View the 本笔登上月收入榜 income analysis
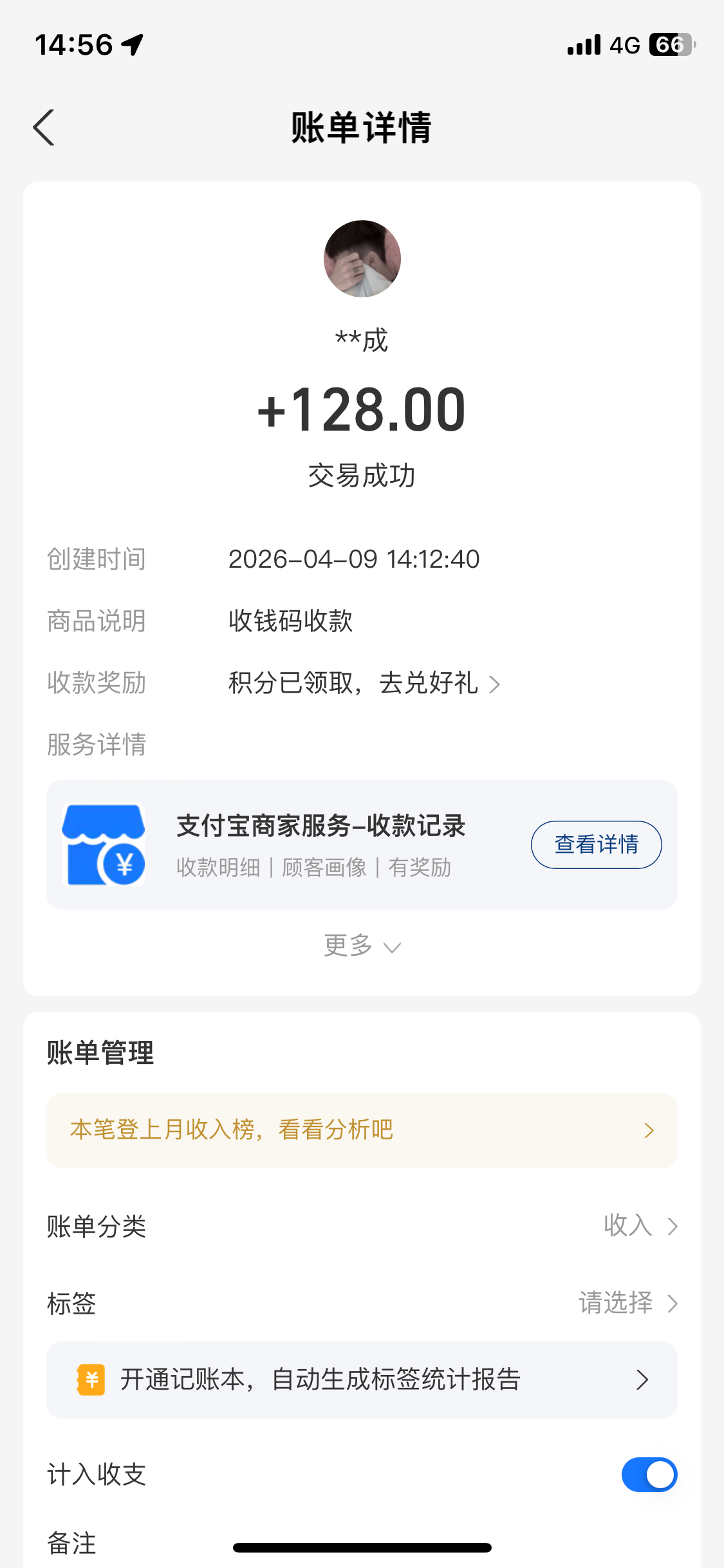The image size is (724, 1568). (362, 1129)
